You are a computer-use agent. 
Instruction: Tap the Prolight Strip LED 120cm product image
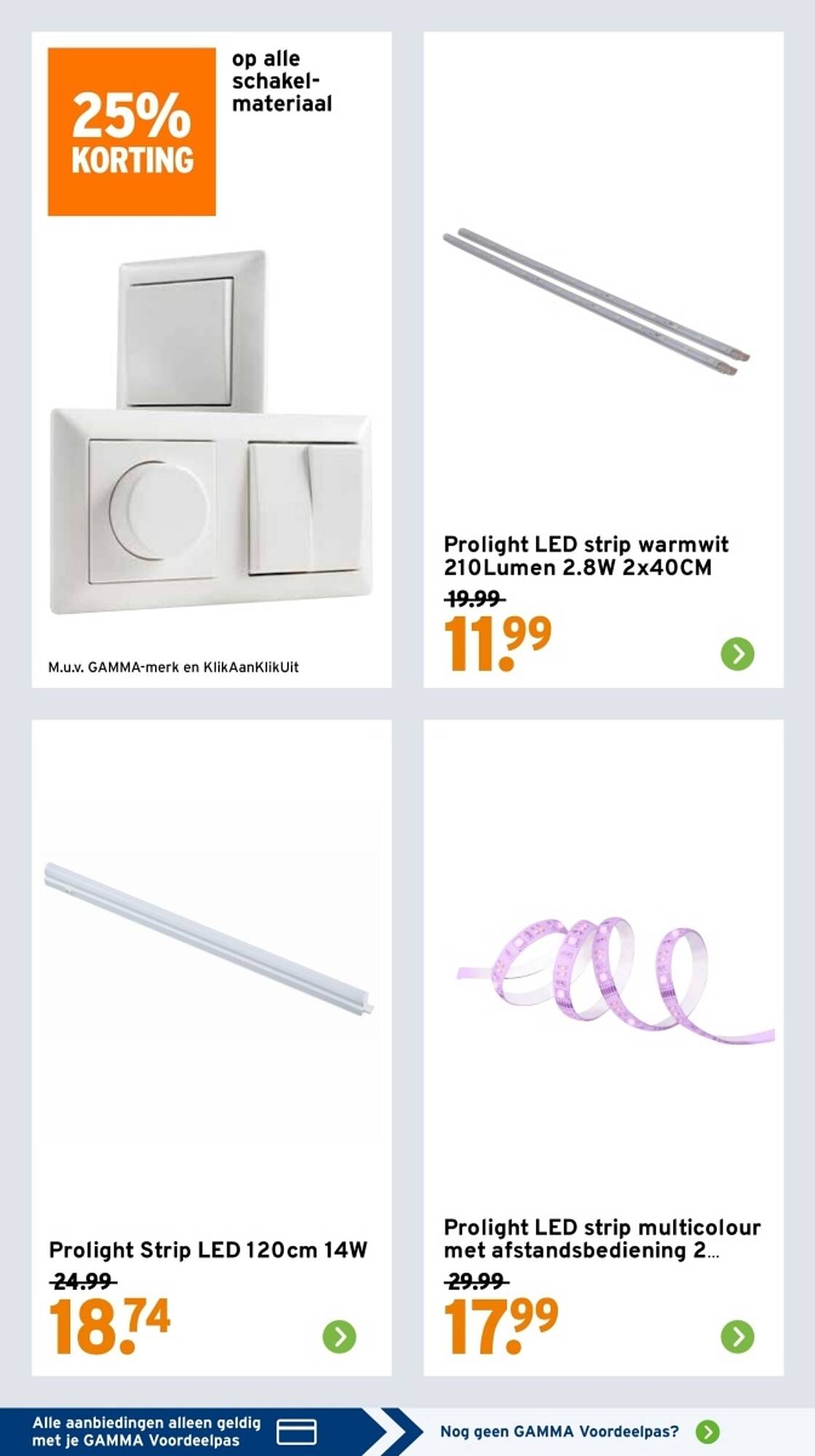pos(209,938)
